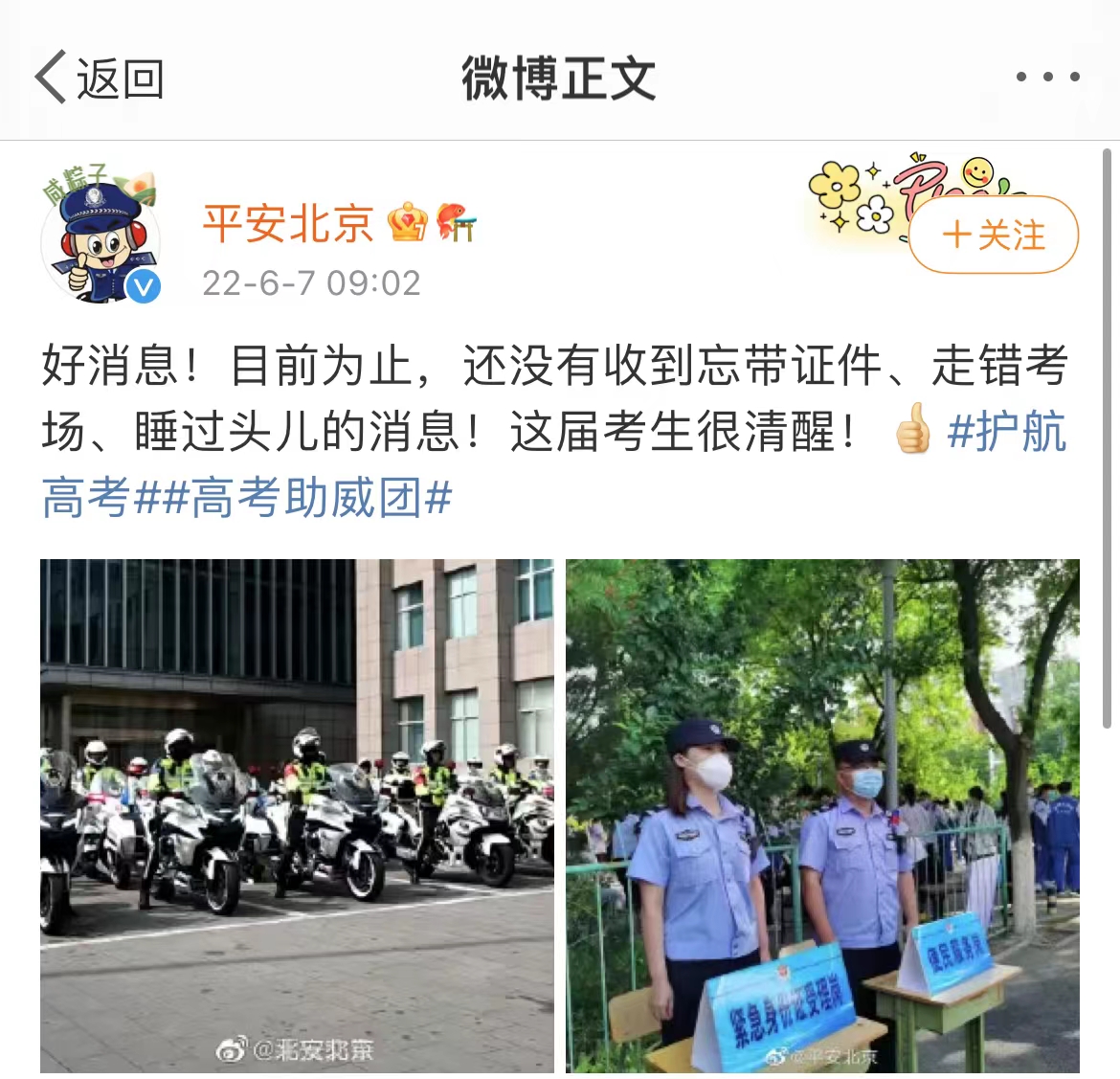Viewport: 1120px width, 1079px height.
Task: Open the three-dot overflow menu
Action: pyautogui.click(x=1047, y=77)
